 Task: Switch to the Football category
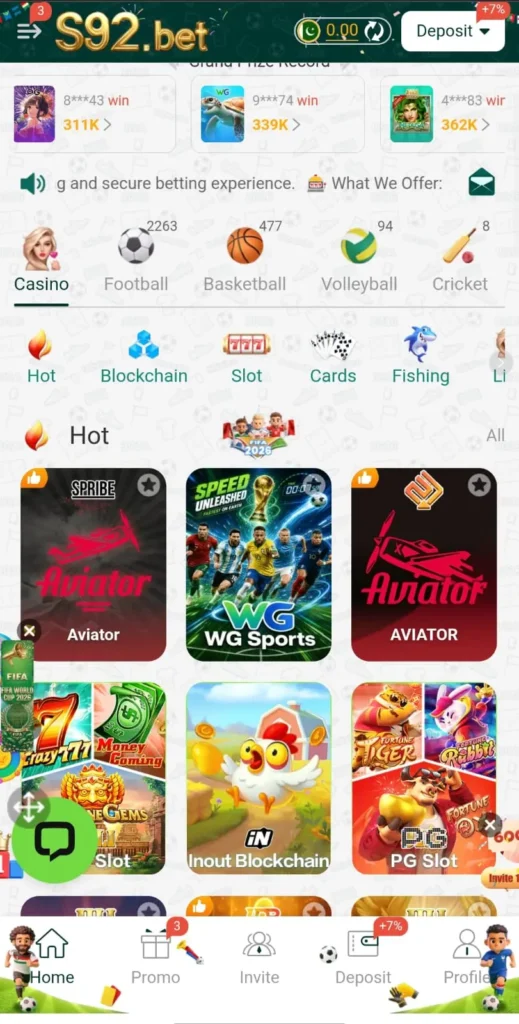tap(136, 258)
